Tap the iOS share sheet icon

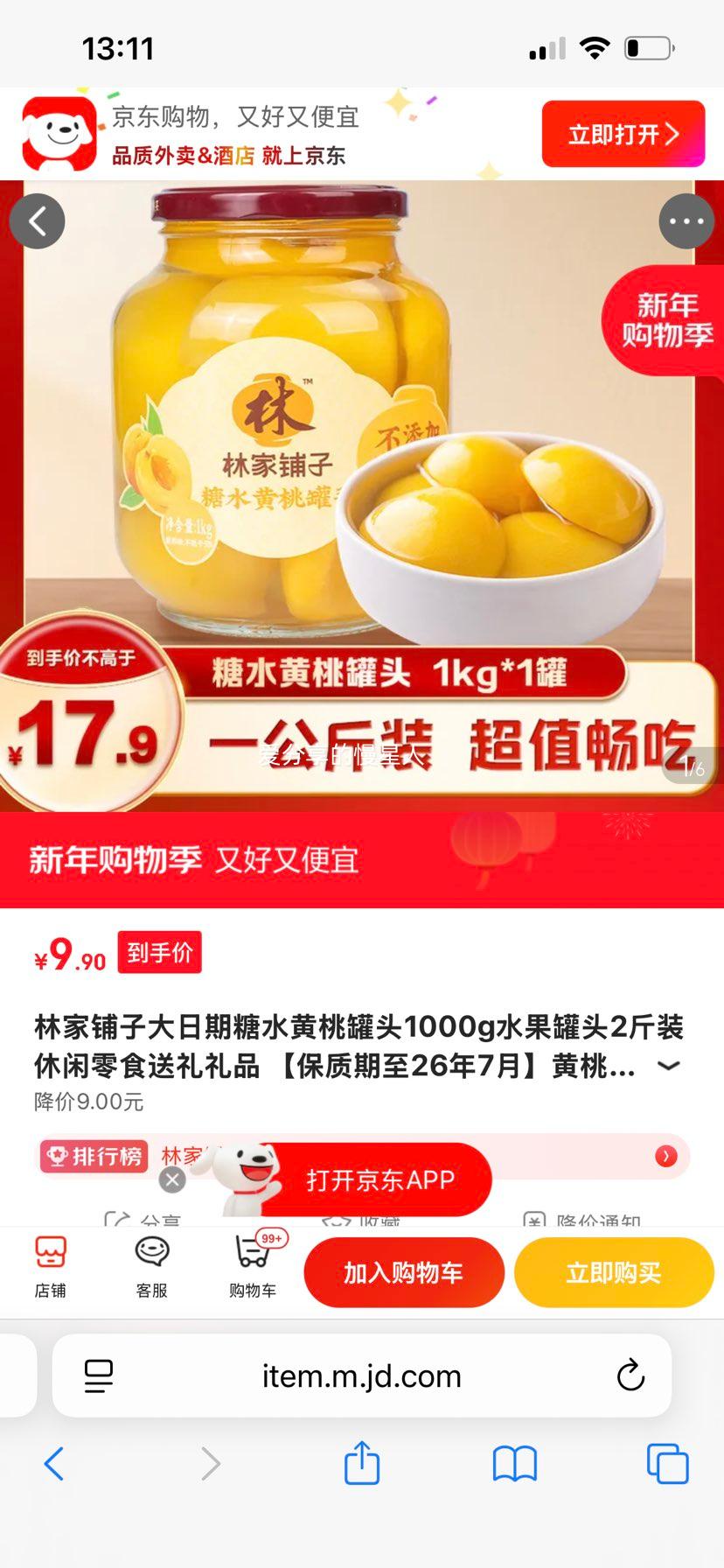(362, 1462)
